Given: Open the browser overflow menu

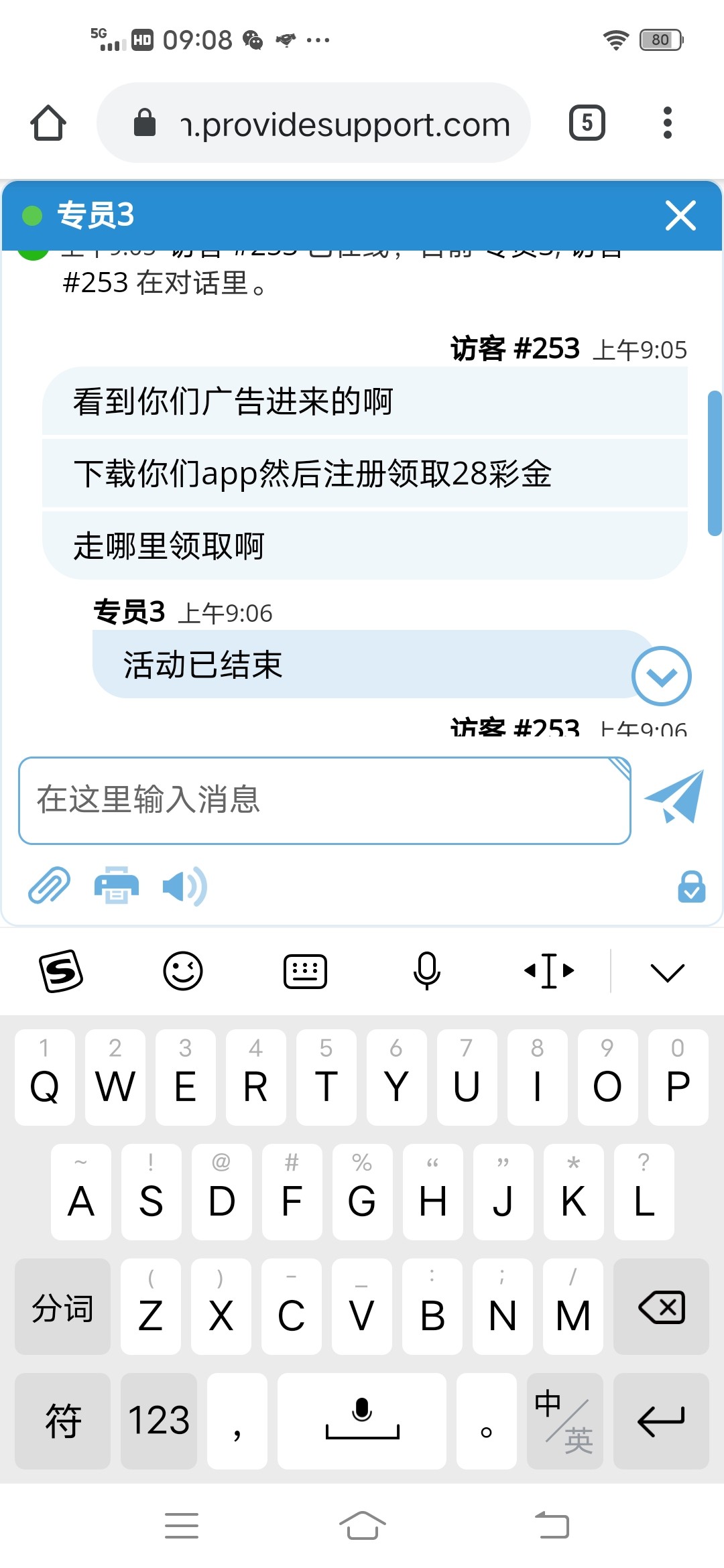Looking at the screenshot, I should pos(666,123).
